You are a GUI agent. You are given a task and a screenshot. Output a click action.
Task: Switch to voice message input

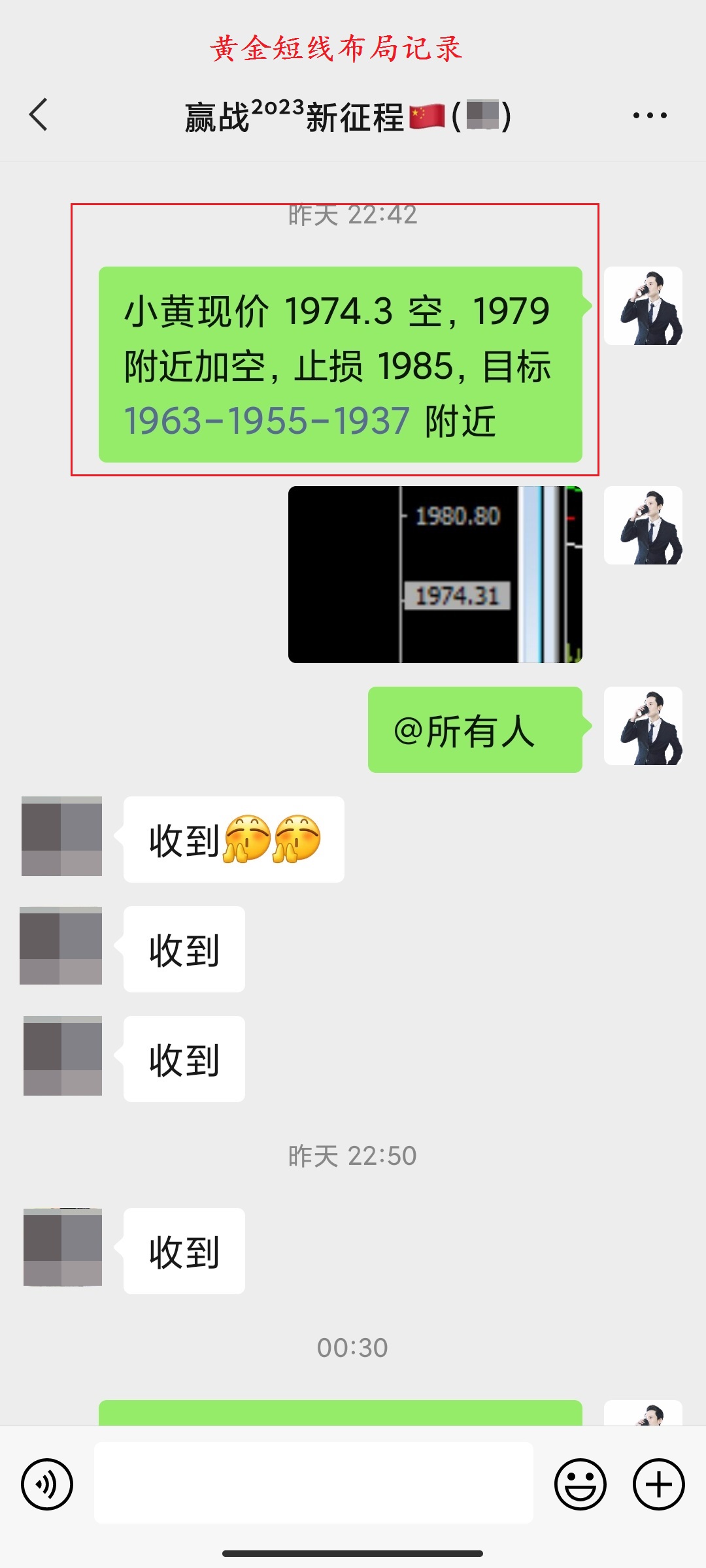point(47,1484)
